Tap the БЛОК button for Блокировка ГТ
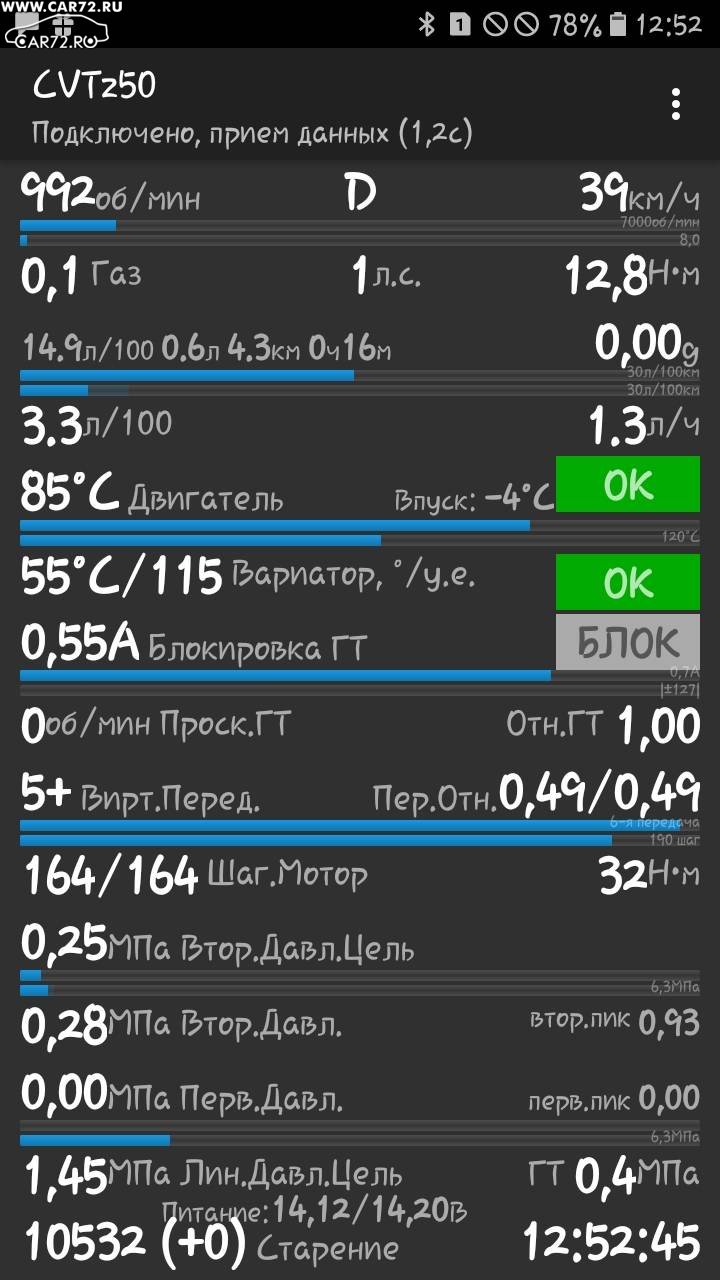Viewport: 720px width, 1280px height. click(628, 642)
